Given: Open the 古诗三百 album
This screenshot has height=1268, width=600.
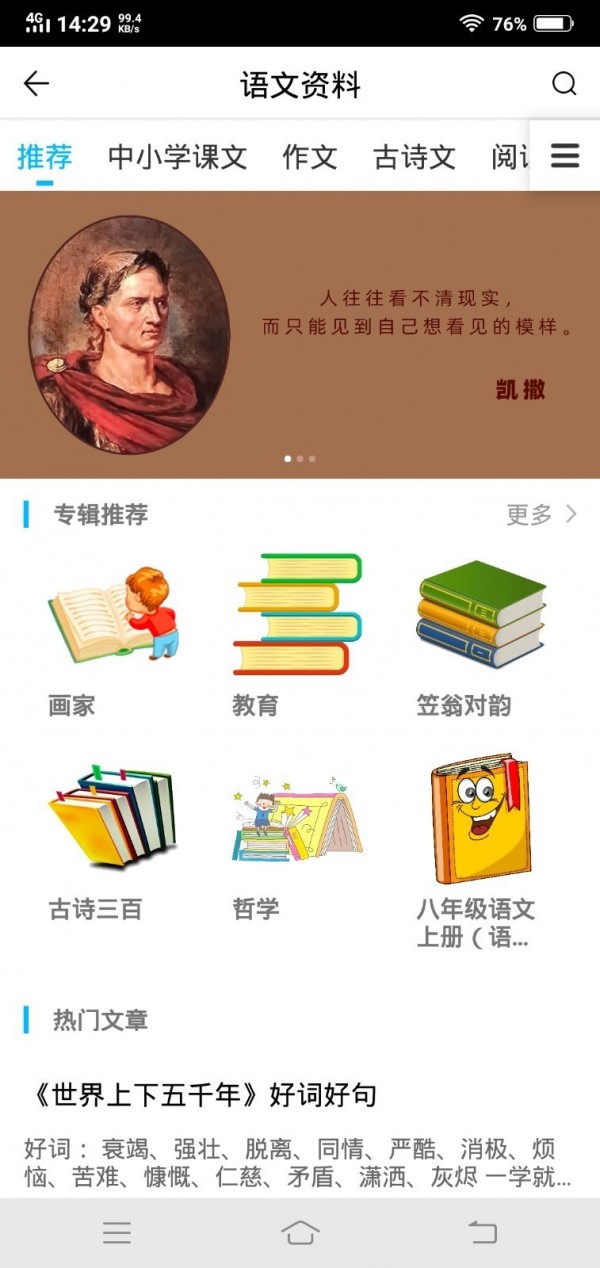Looking at the screenshot, I should tap(112, 840).
